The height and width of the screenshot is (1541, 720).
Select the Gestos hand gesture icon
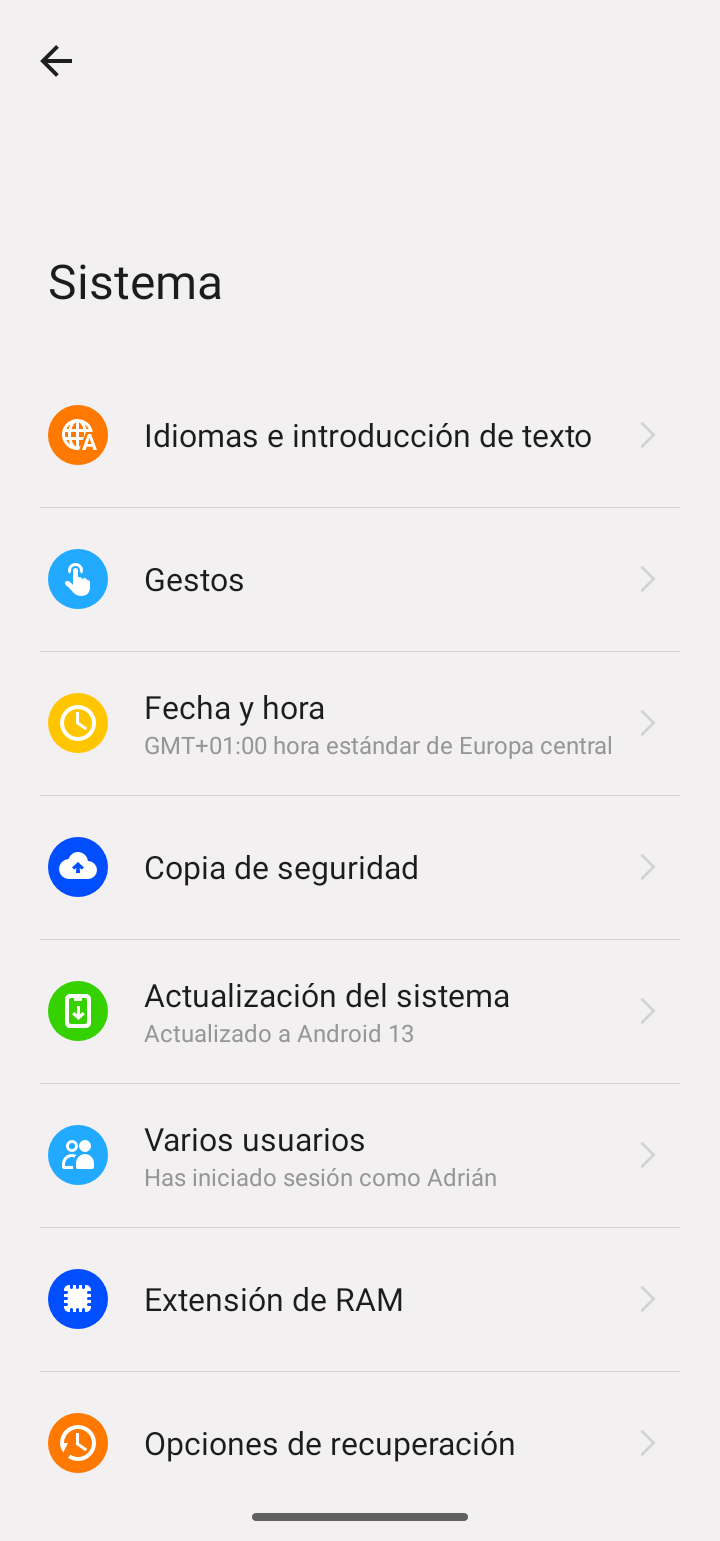click(x=77, y=579)
